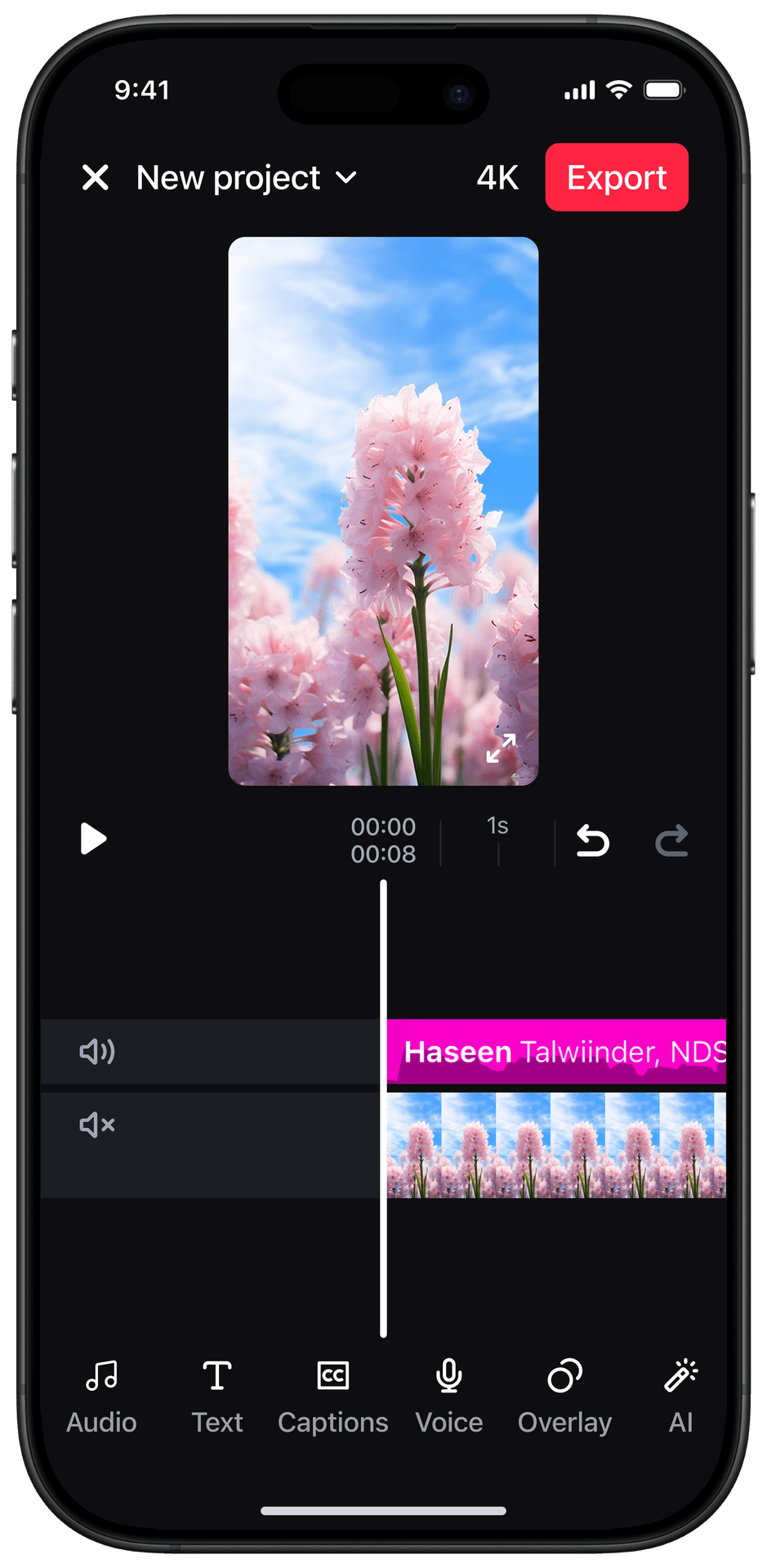767x1568 pixels.
Task: Open the Overlay tool
Action: click(564, 1397)
